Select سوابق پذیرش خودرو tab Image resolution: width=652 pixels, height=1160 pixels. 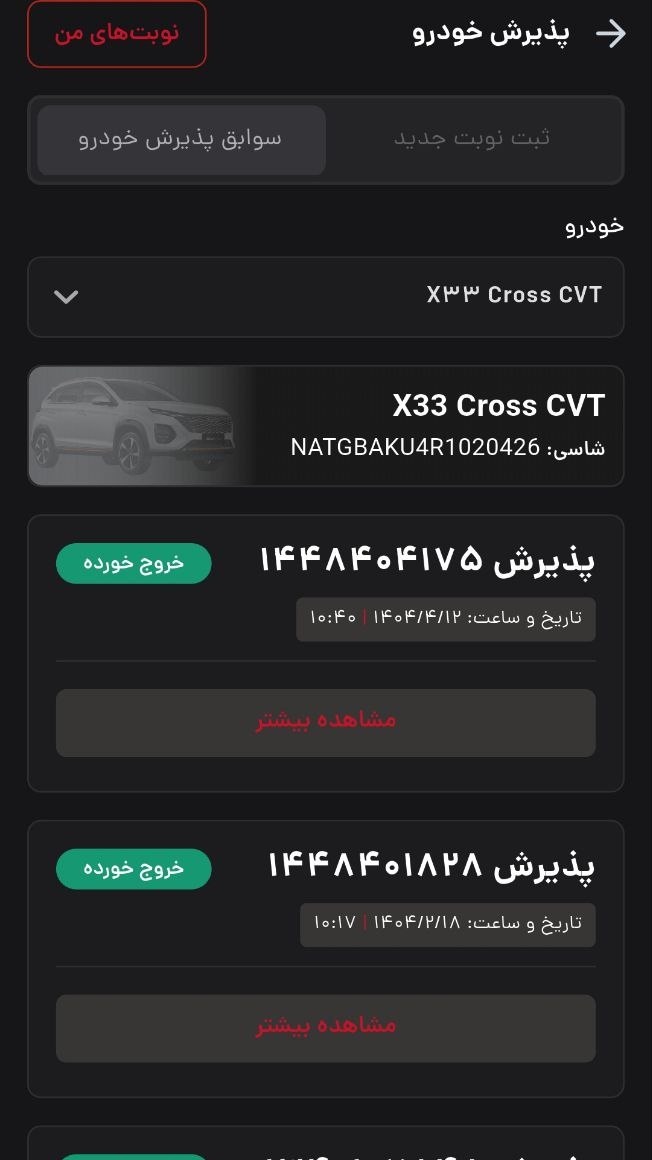pos(181,140)
